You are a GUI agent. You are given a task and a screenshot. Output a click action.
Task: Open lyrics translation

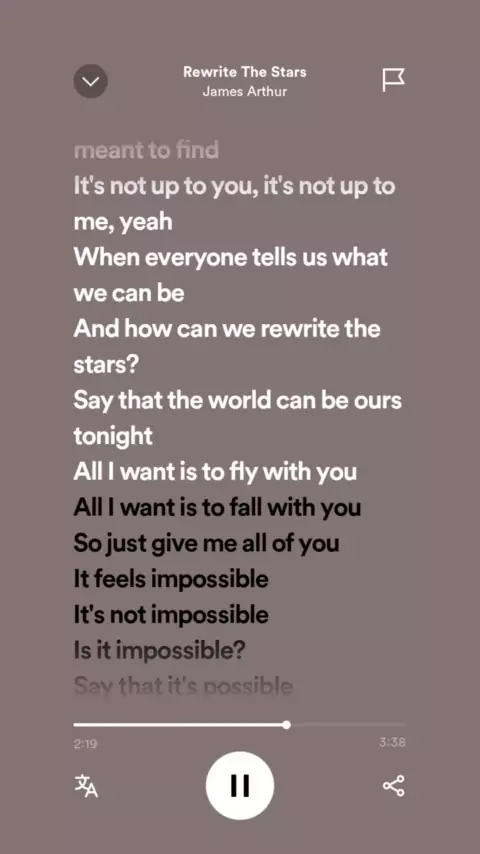pos(86,786)
